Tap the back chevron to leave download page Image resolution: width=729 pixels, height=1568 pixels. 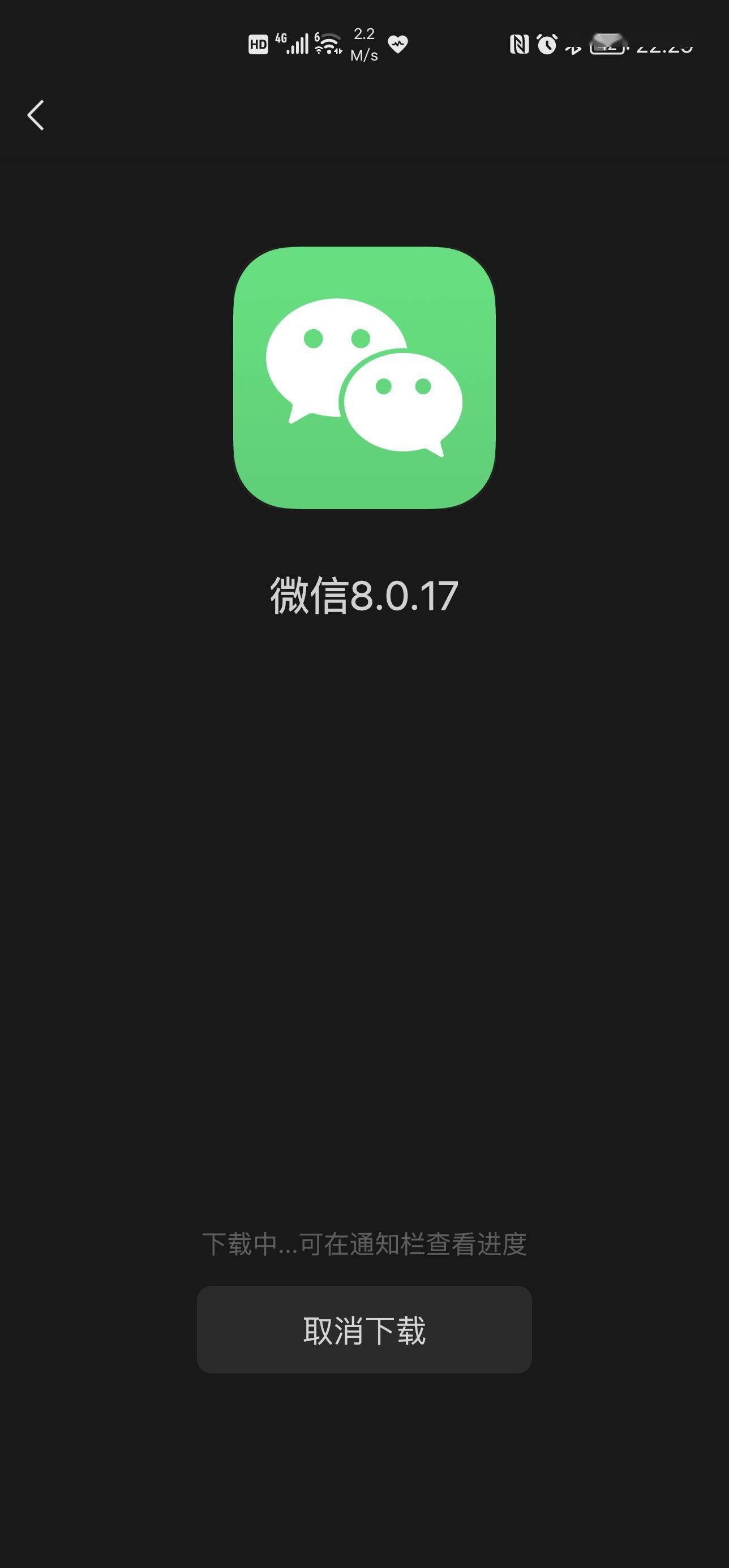[x=35, y=115]
